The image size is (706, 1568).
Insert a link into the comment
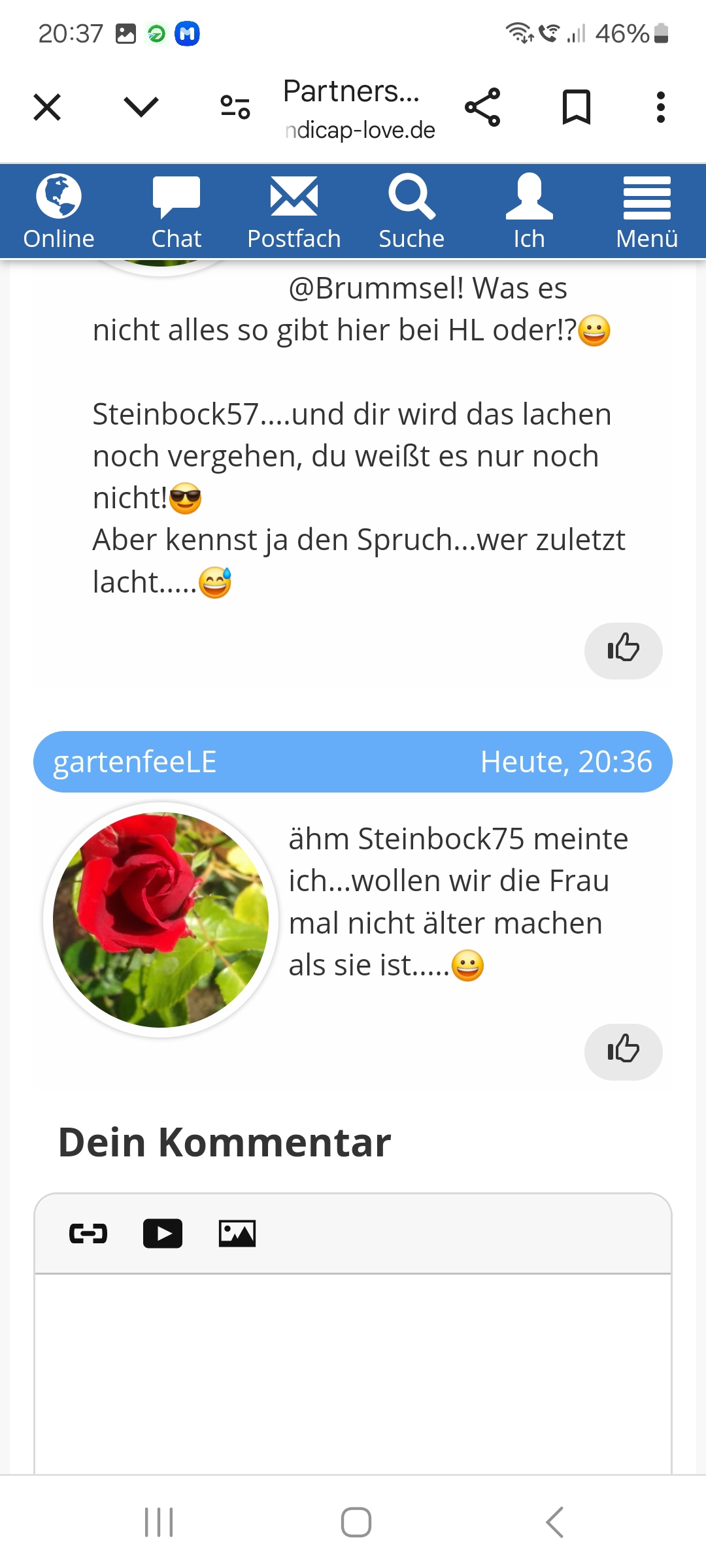coord(88,1233)
